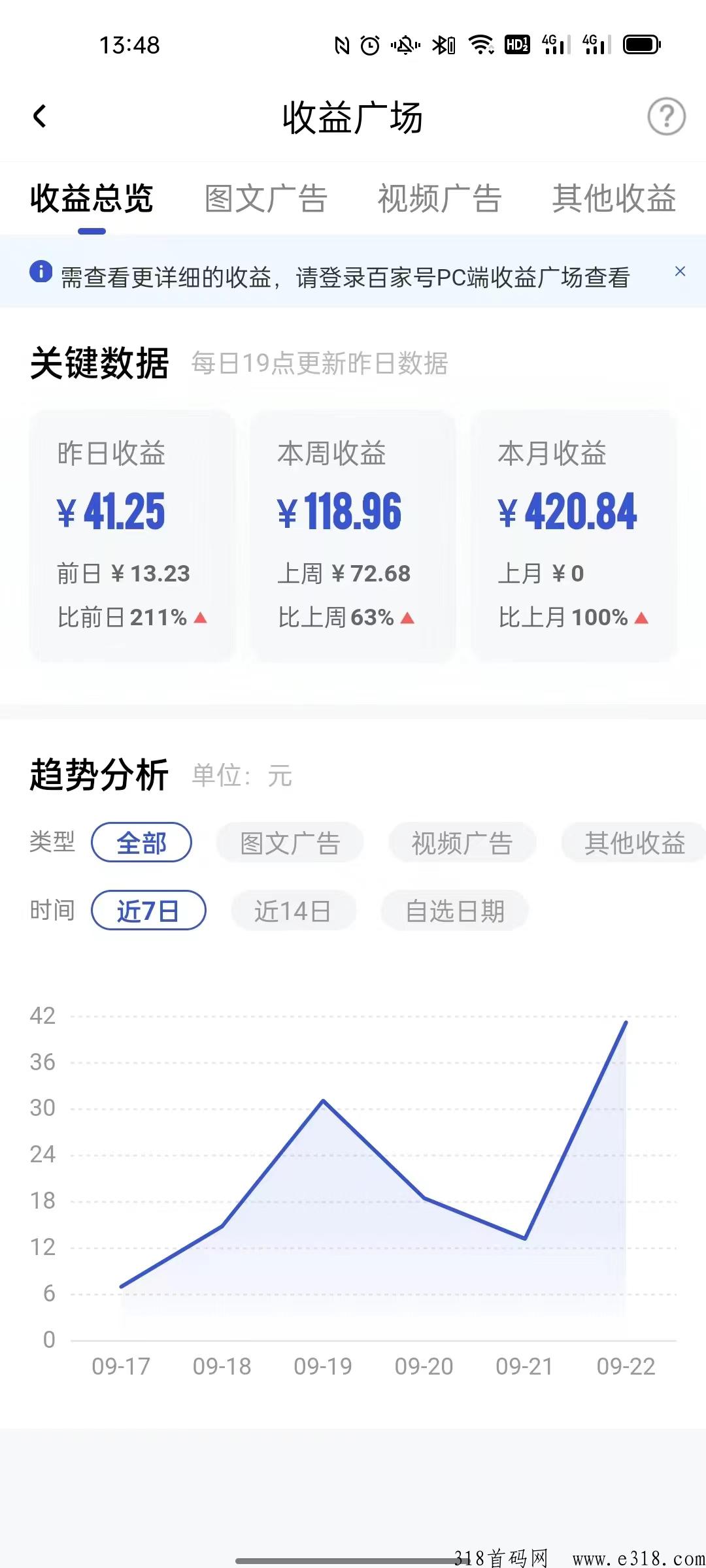706x1568 pixels.
Task: Filter trend by 其他收益 type chip
Action: (x=634, y=843)
